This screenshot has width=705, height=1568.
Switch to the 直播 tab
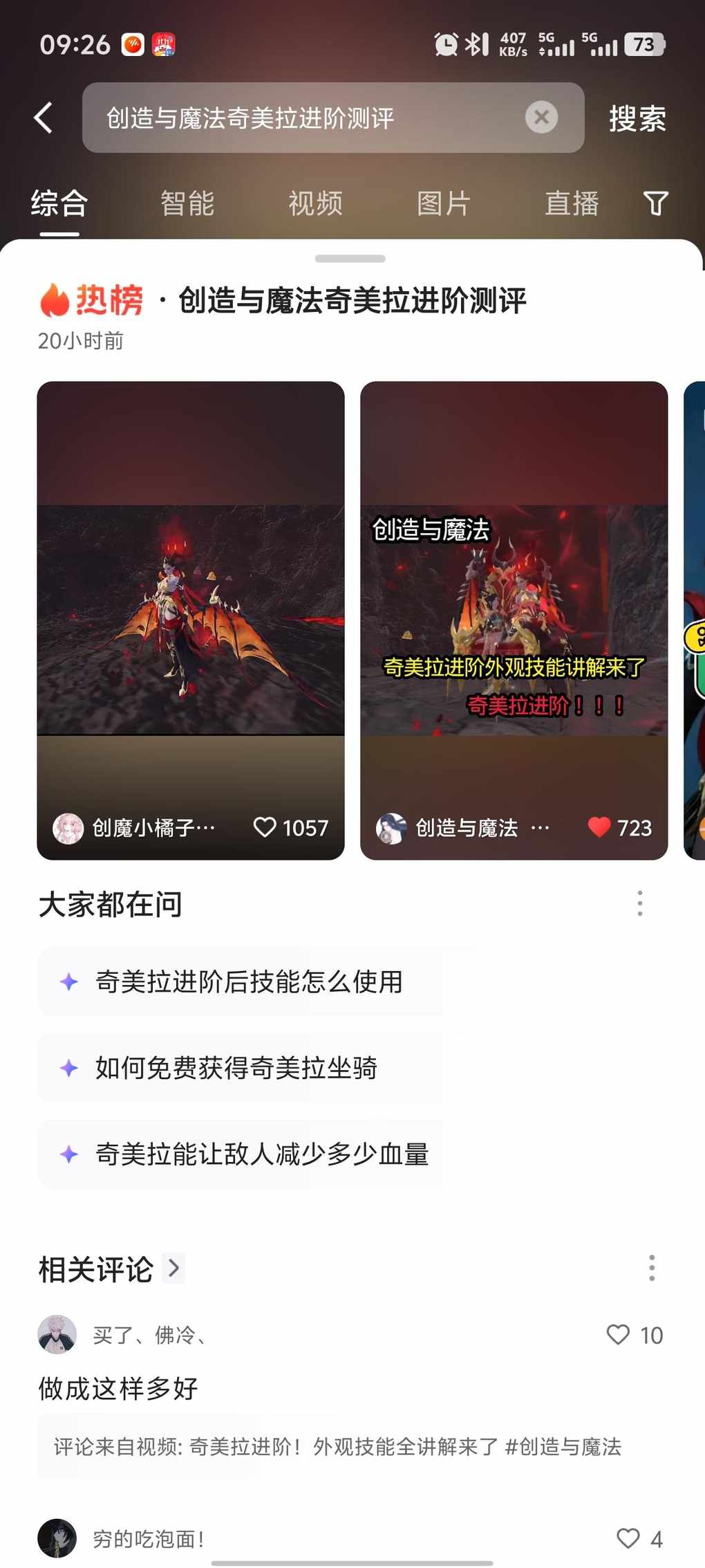click(x=571, y=203)
